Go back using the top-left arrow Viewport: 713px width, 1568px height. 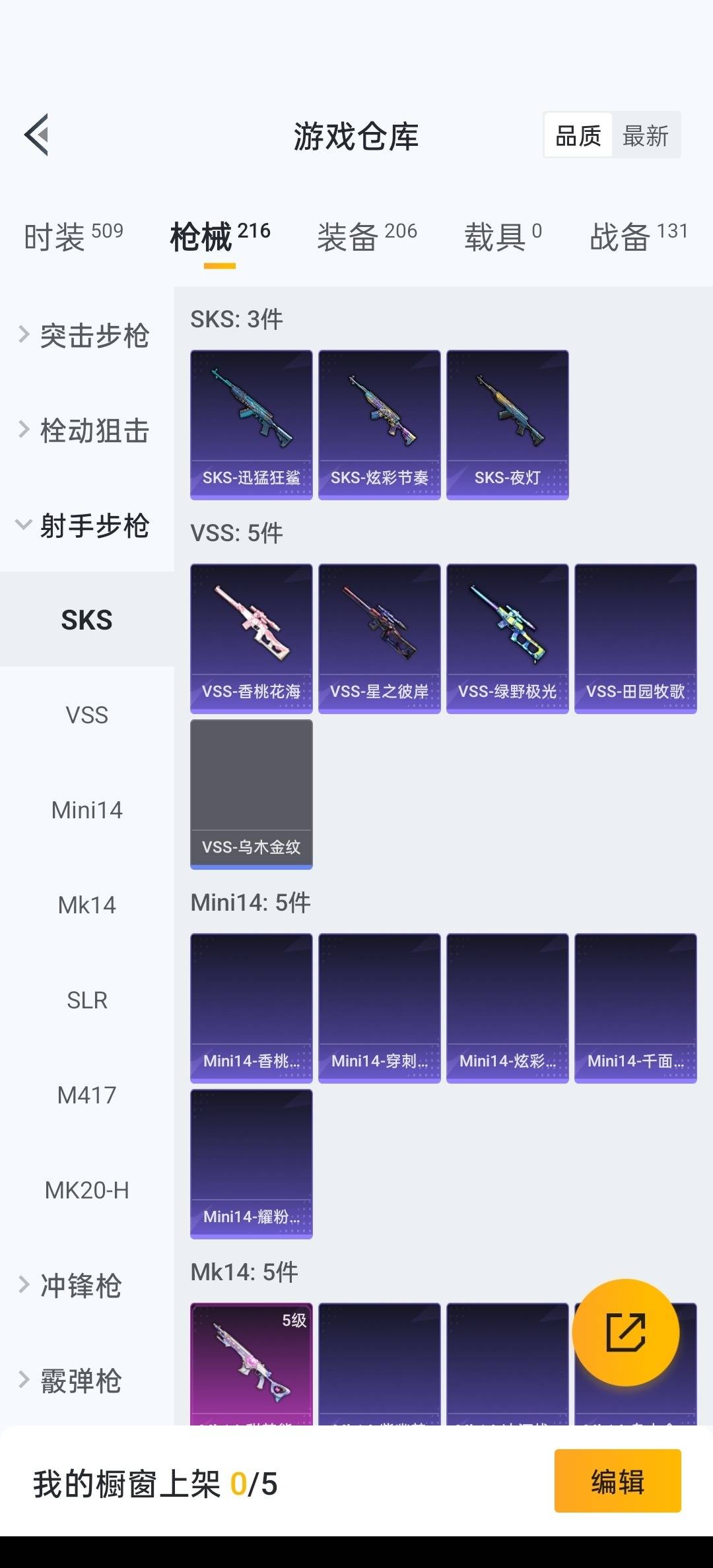tap(37, 135)
